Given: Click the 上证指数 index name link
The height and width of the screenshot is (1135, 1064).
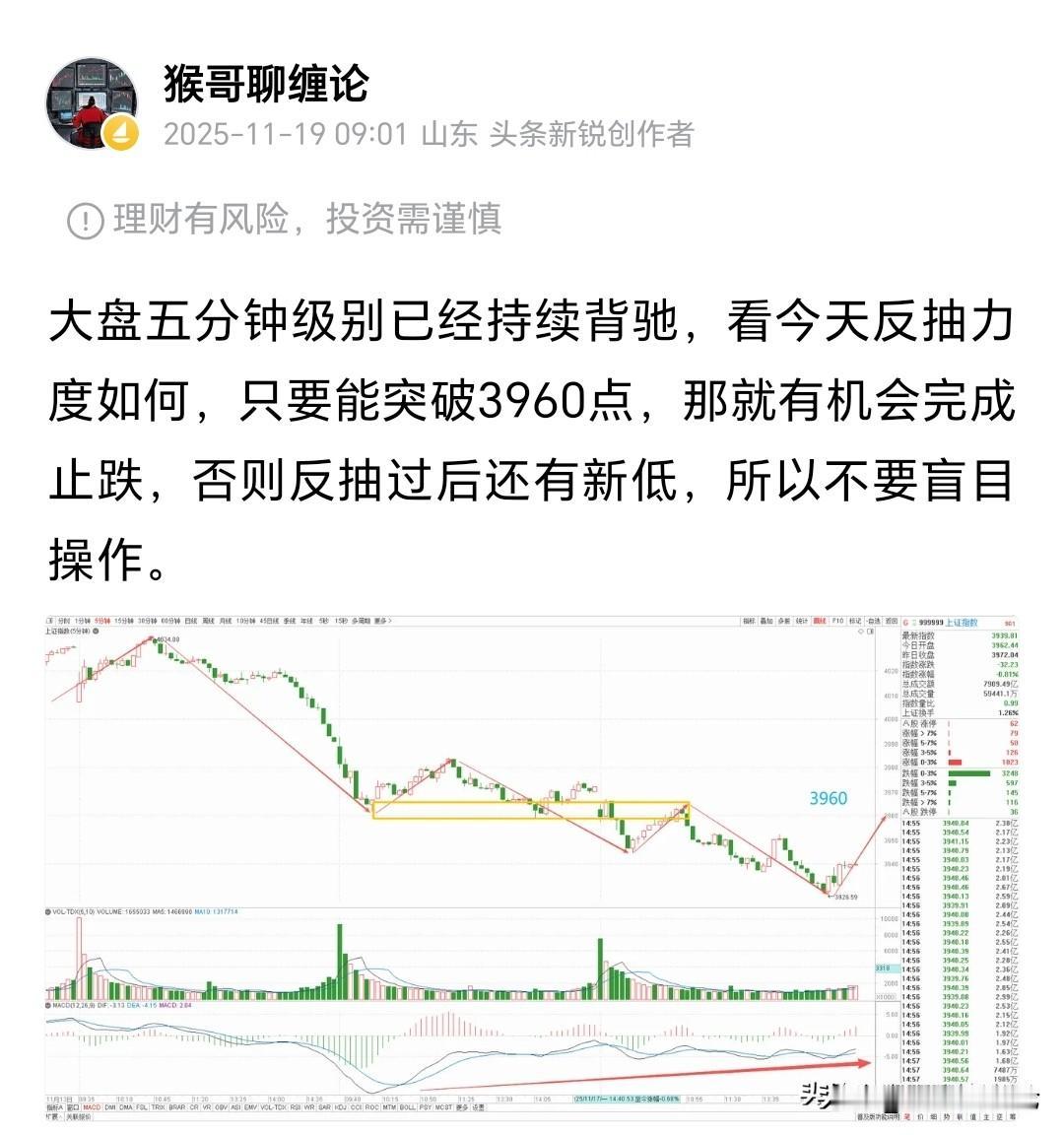Looking at the screenshot, I should click(961, 621).
